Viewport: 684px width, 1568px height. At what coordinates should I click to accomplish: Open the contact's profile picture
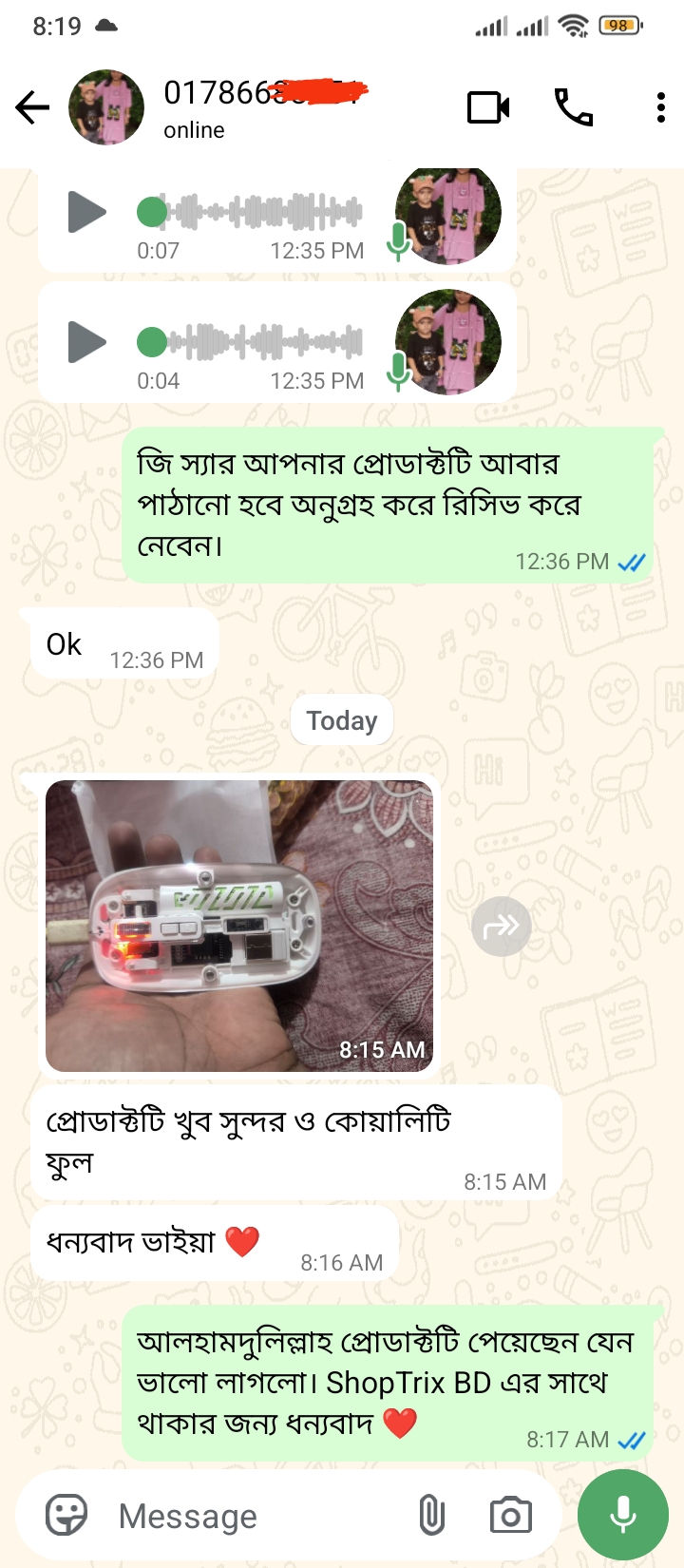(x=106, y=107)
